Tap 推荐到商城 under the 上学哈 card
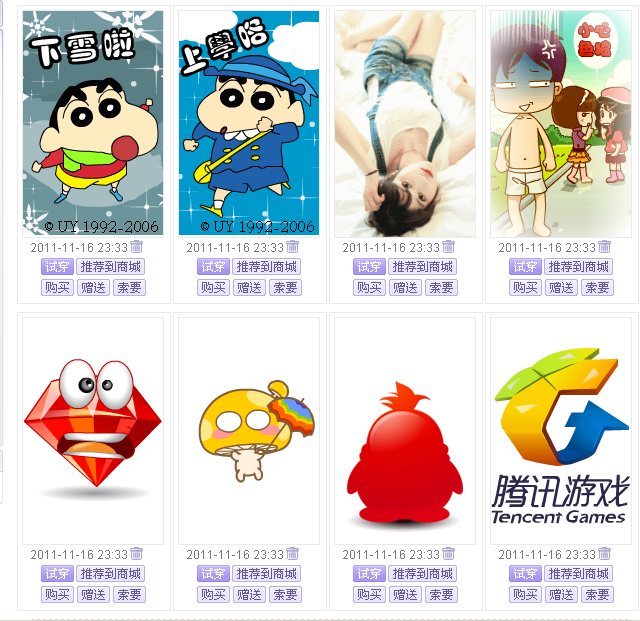Image resolution: width=640 pixels, height=621 pixels. [266, 267]
